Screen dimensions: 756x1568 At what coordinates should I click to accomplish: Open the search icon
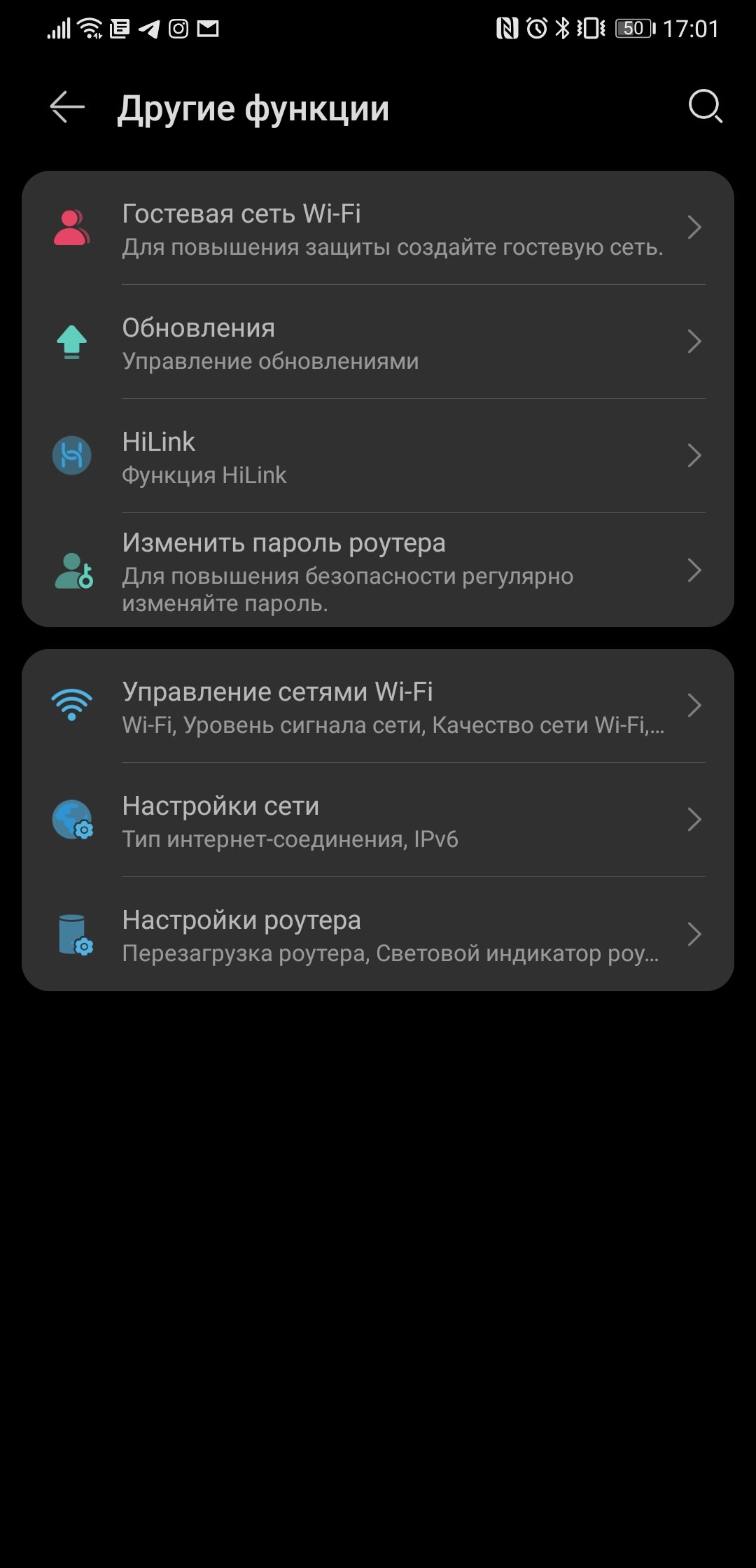[x=705, y=106]
